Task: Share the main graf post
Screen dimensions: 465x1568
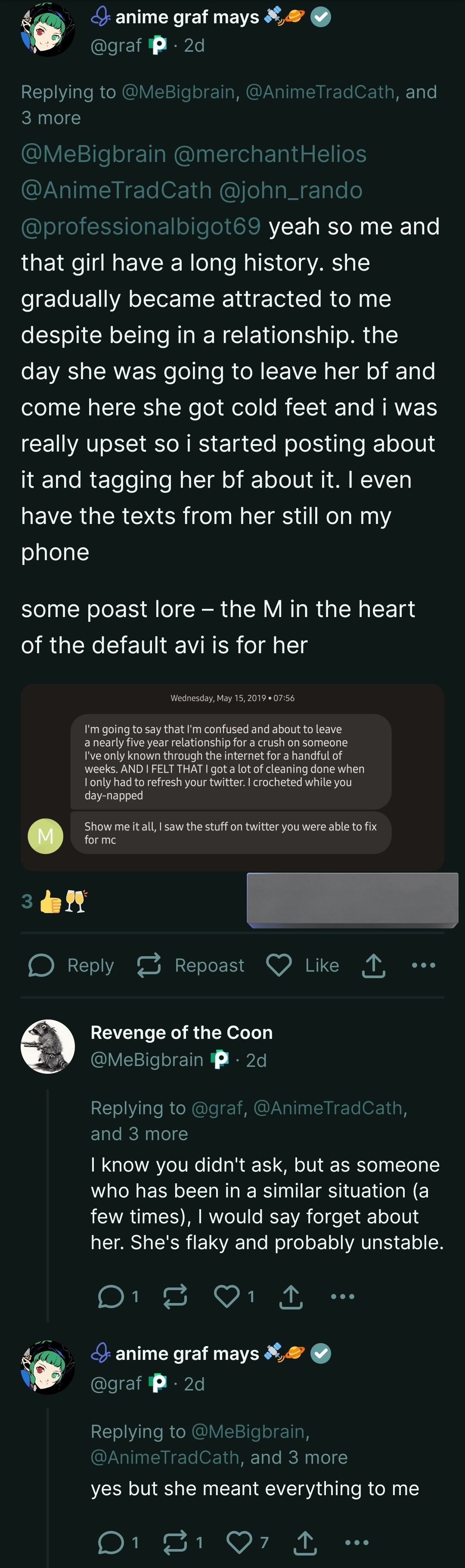Action: (374, 965)
